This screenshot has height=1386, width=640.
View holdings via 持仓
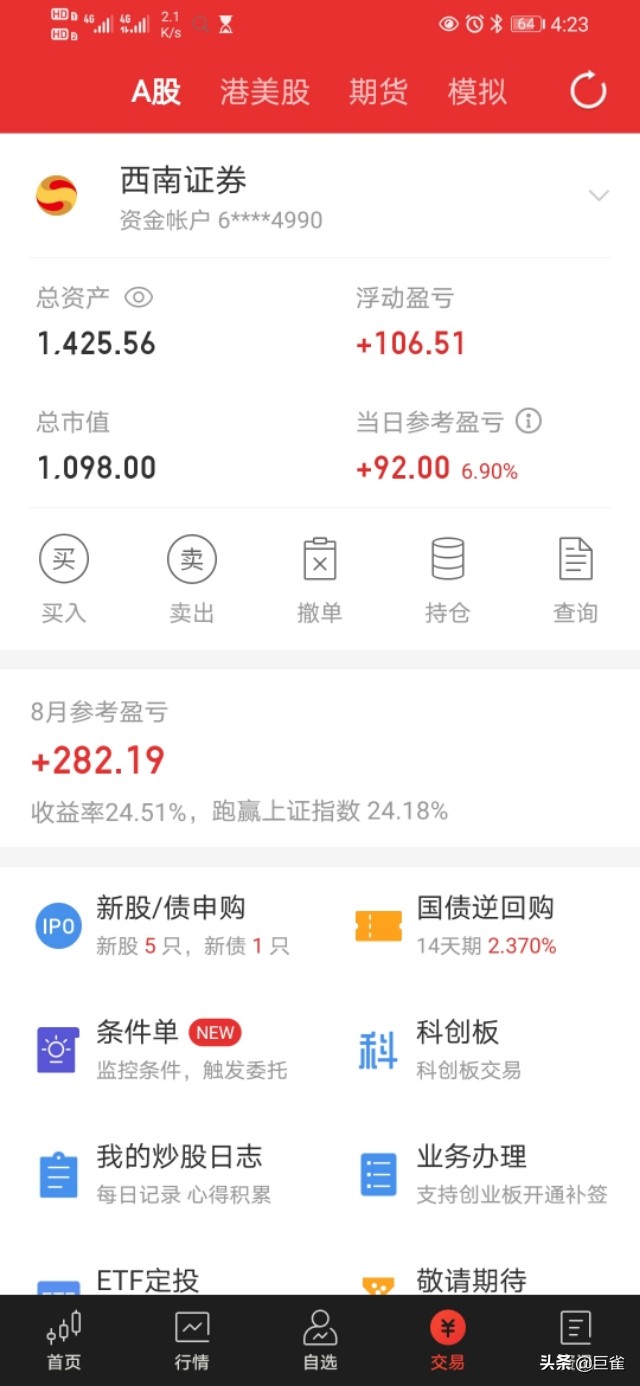[448, 580]
